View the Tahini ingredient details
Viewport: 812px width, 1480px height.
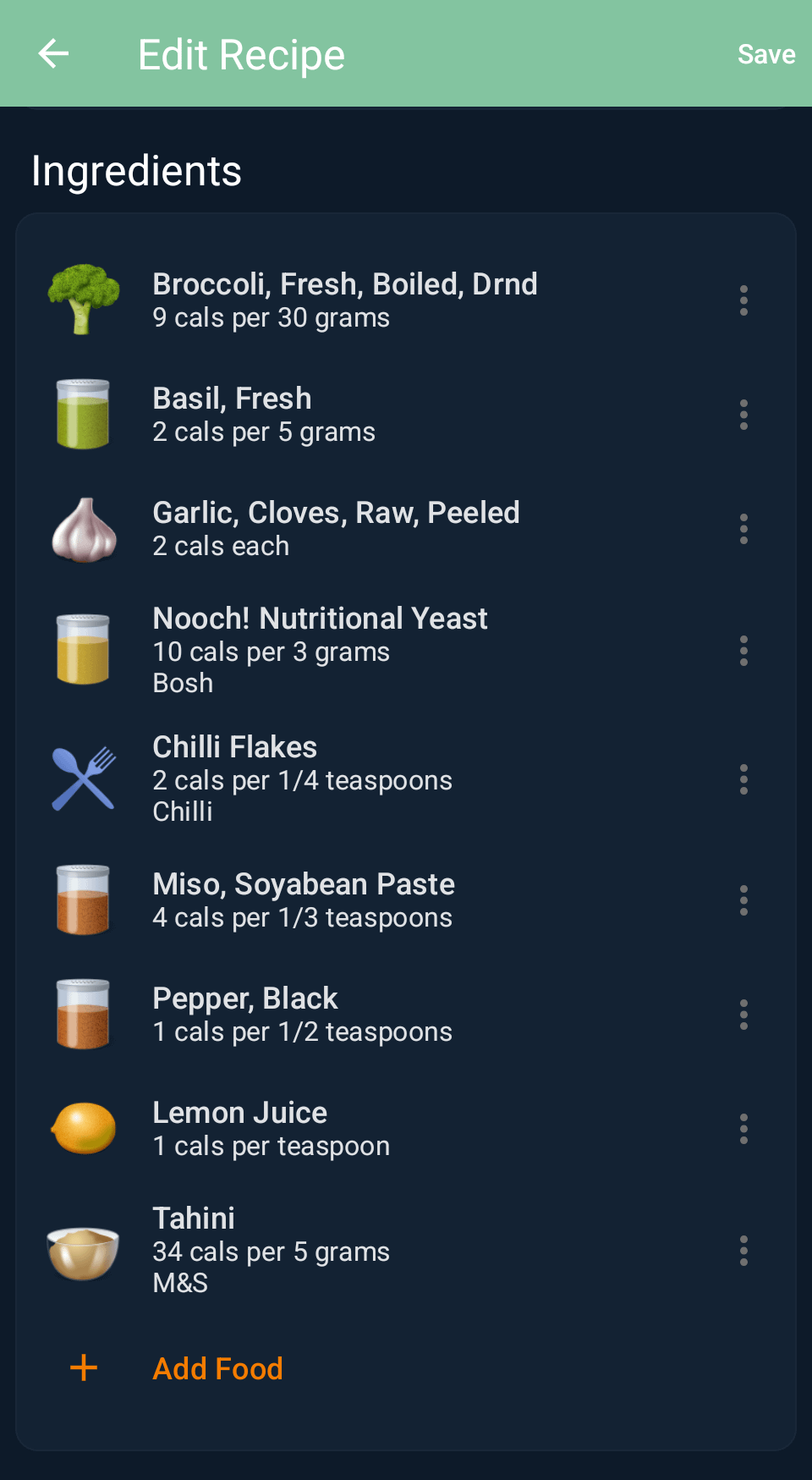click(x=271, y=1251)
